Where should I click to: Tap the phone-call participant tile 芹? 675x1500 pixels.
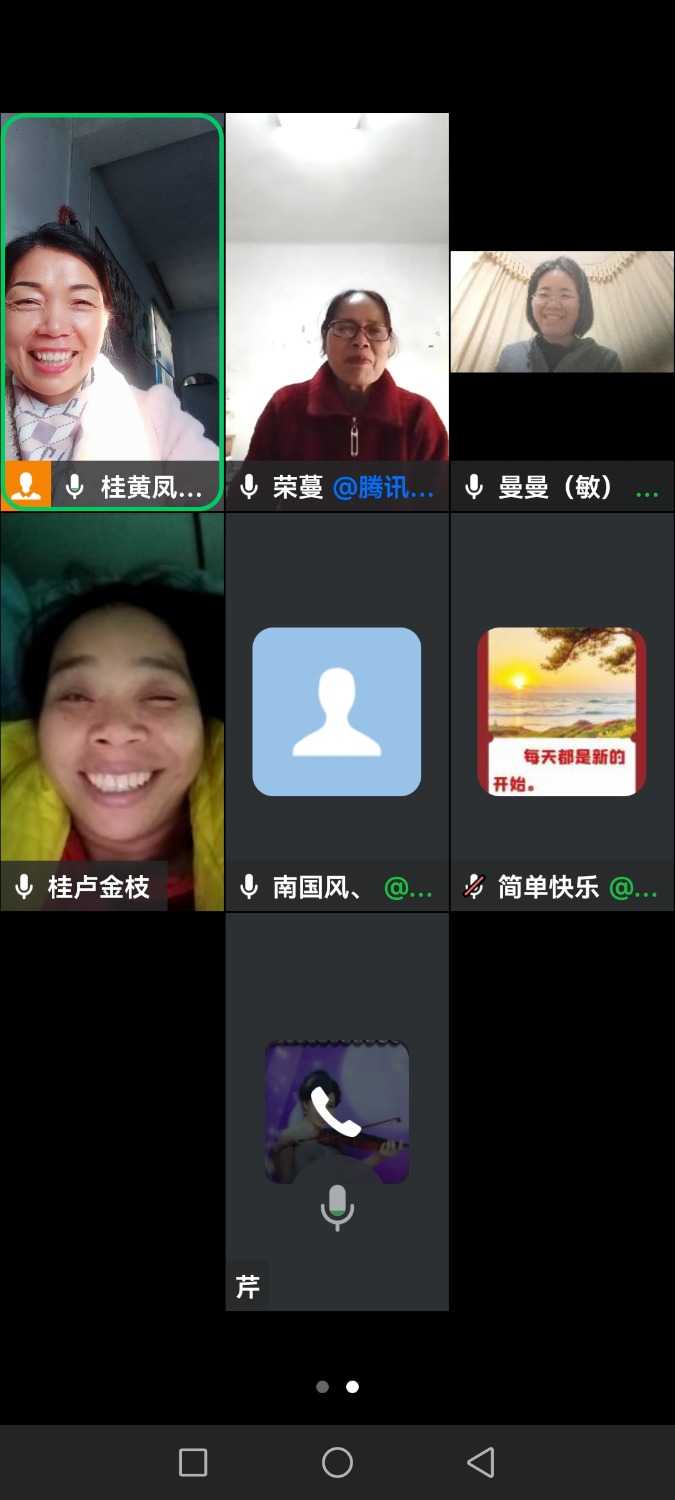pos(337,1112)
